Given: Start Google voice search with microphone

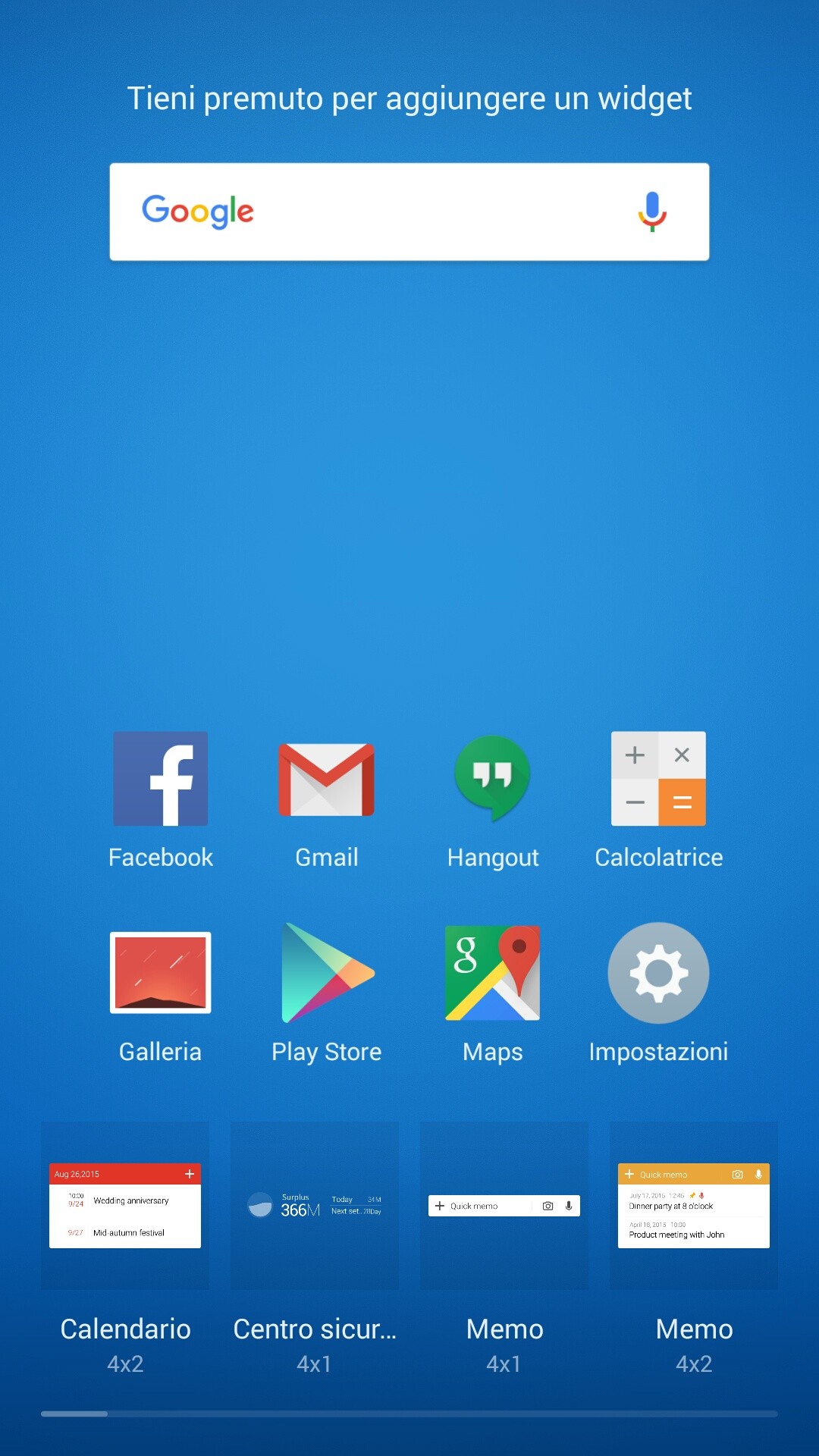Looking at the screenshot, I should (652, 211).
